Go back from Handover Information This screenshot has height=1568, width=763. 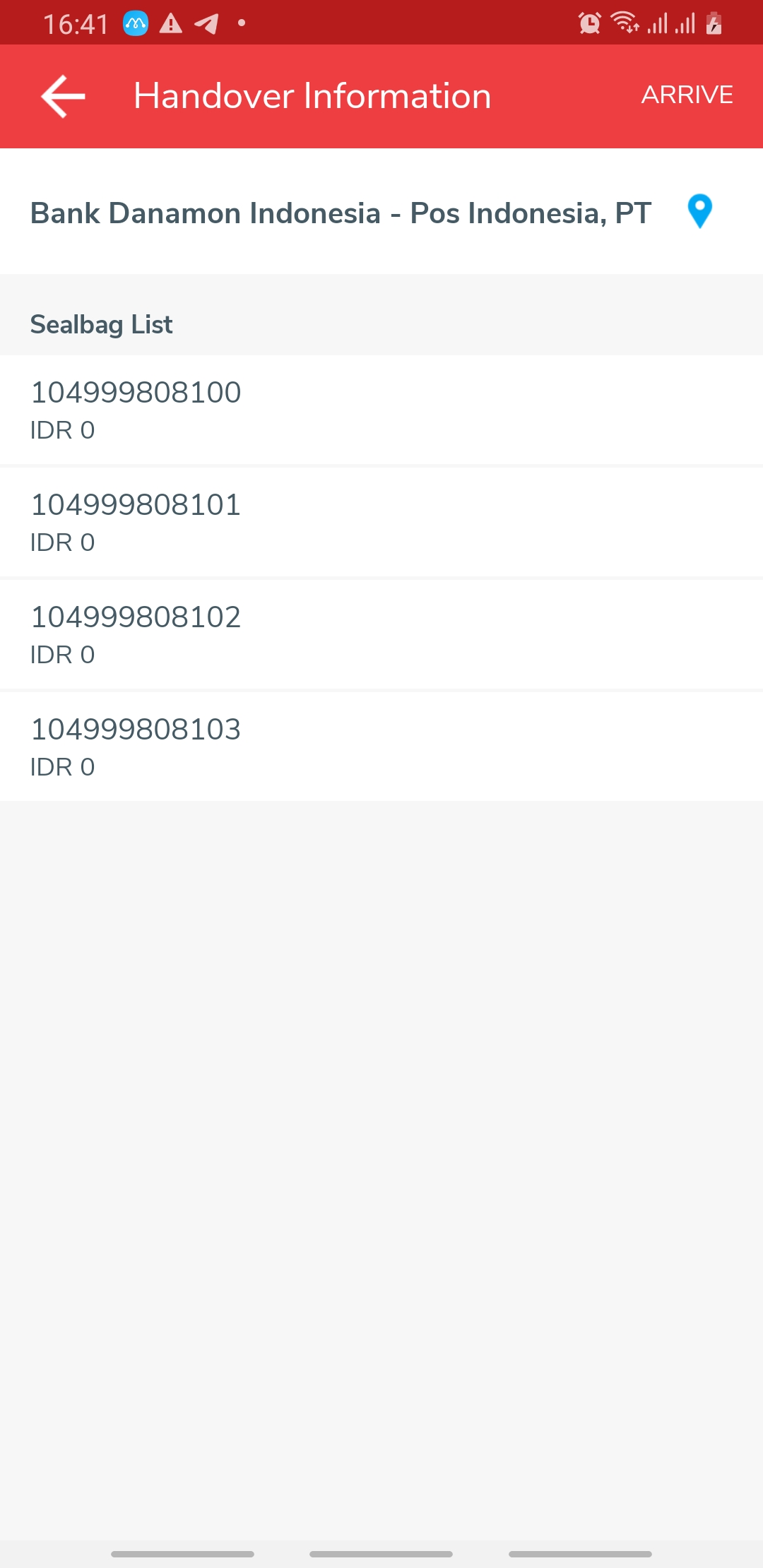(x=64, y=96)
